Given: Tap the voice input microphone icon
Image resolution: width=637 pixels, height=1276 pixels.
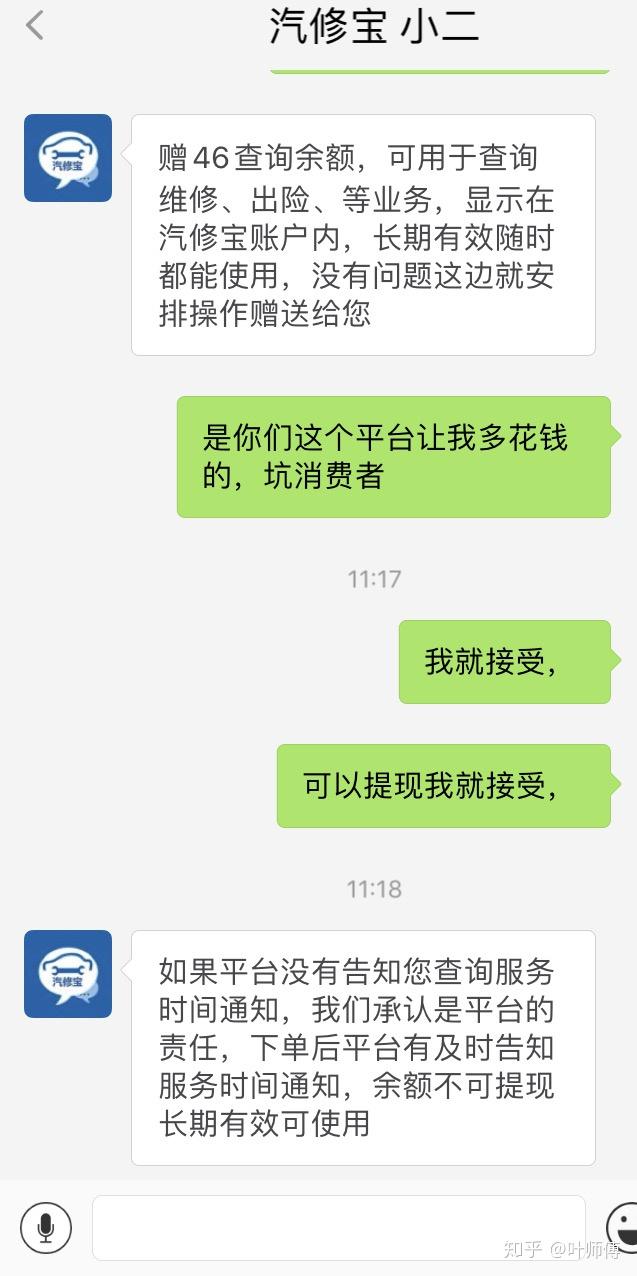Looking at the screenshot, I should coord(46,1227).
